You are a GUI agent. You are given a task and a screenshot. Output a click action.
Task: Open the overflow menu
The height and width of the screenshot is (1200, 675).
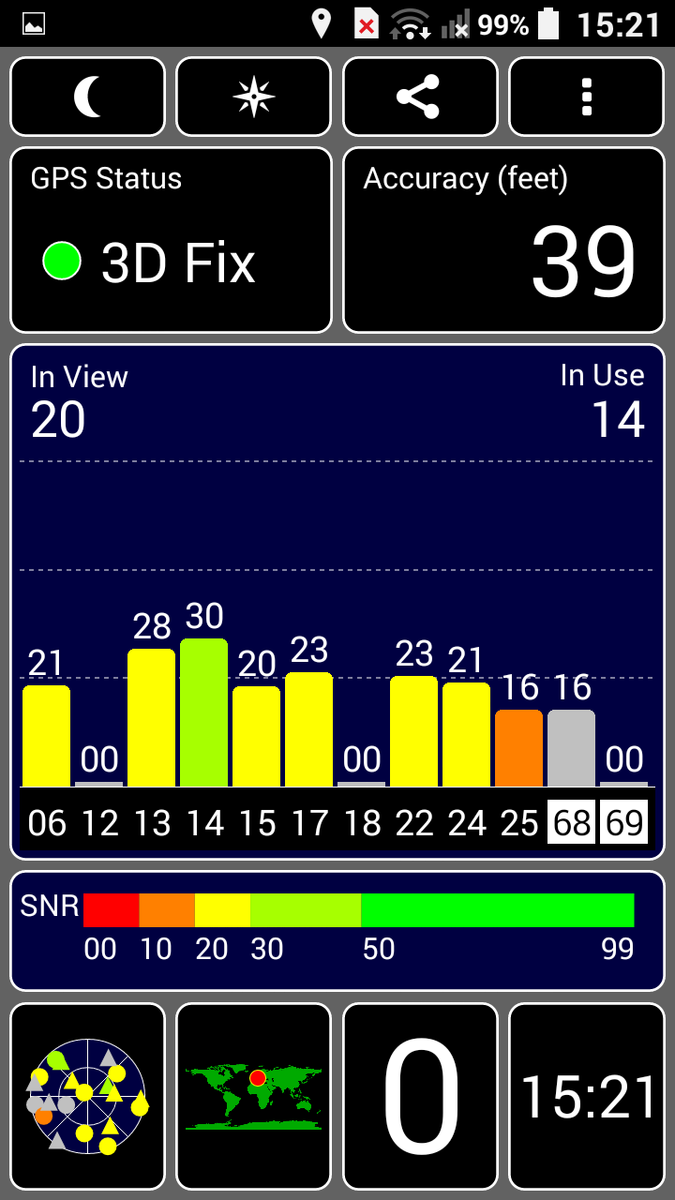click(x=586, y=97)
